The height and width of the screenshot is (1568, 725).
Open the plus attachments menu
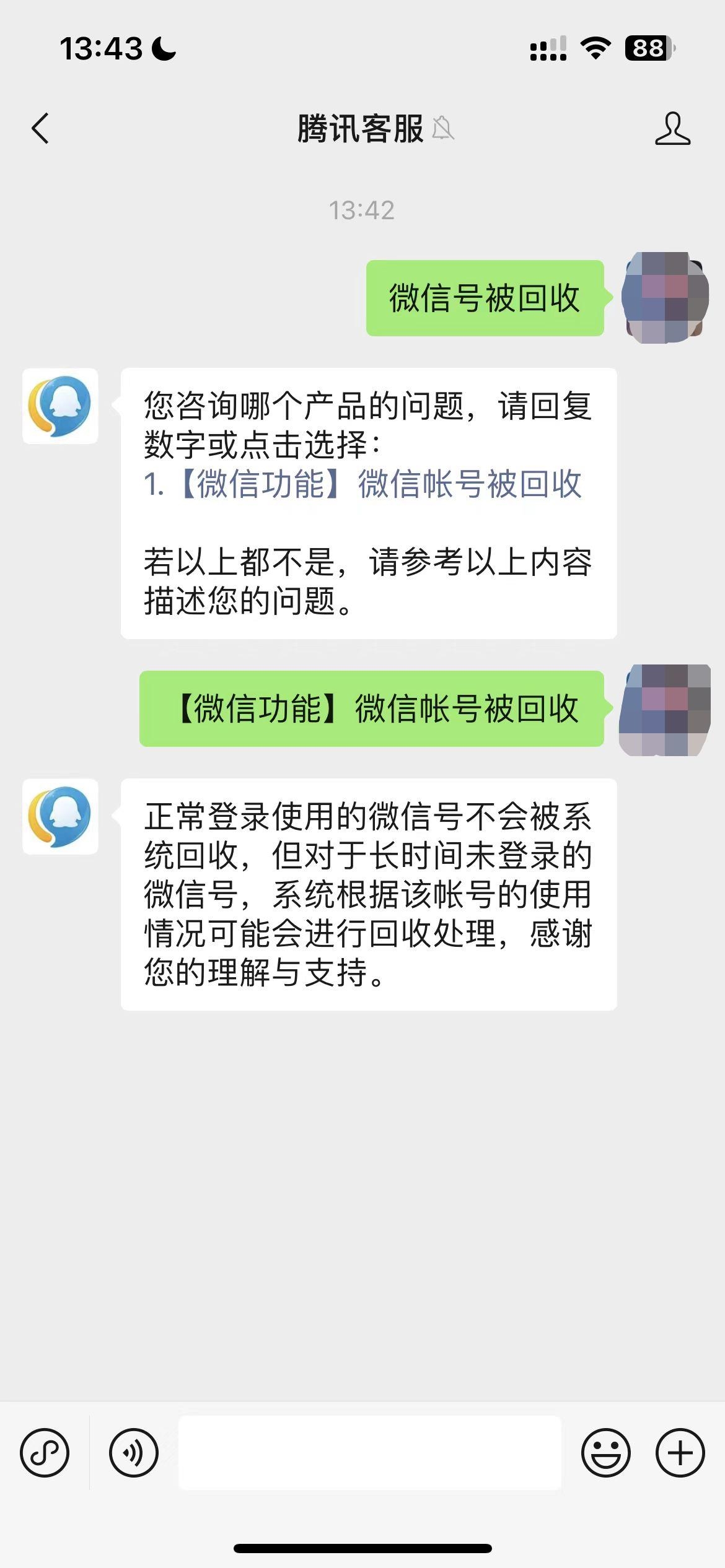pyautogui.click(x=680, y=1453)
